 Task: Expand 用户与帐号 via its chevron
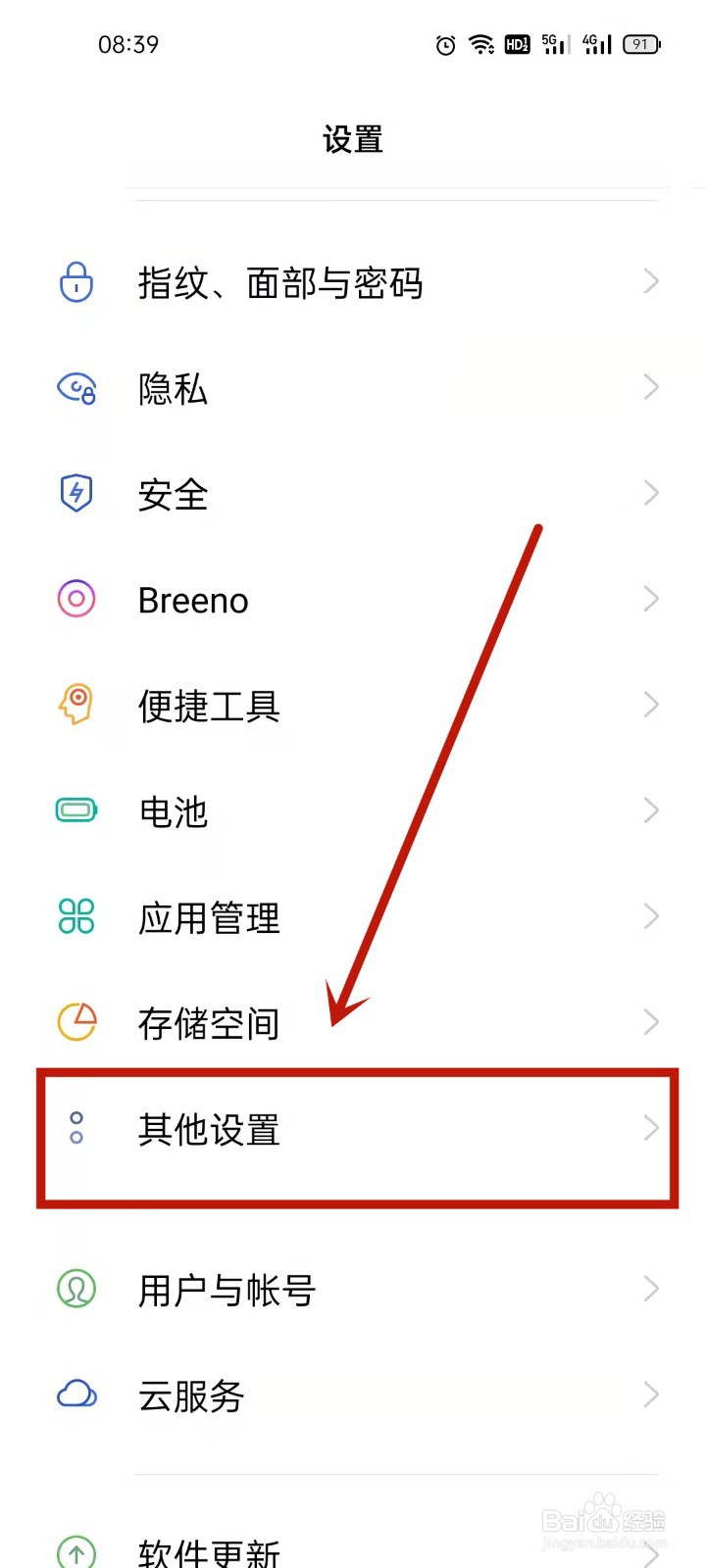click(x=650, y=1289)
